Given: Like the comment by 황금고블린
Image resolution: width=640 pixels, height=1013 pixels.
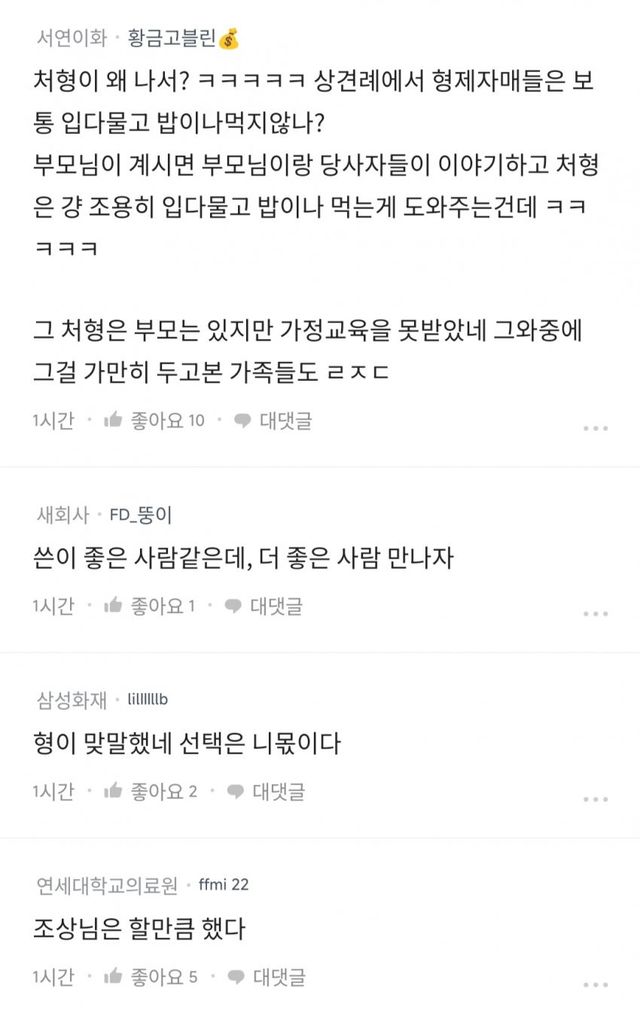Looking at the screenshot, I should point(154,421).
